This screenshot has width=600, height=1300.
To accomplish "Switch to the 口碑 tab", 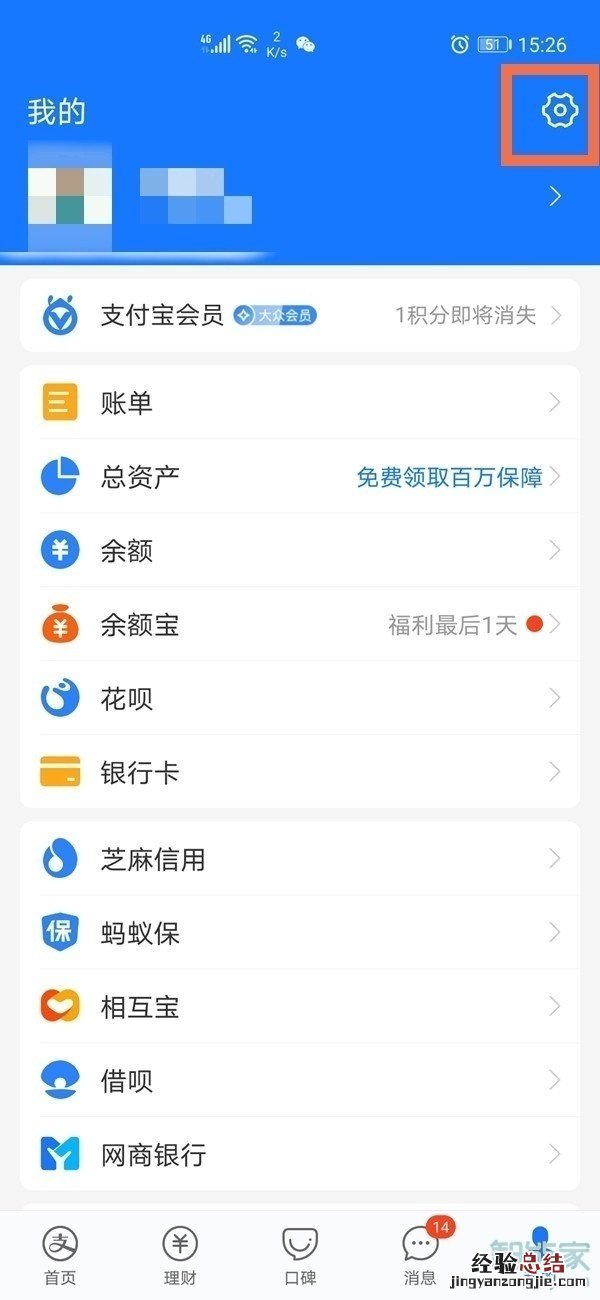I will tap(300, 1255).
